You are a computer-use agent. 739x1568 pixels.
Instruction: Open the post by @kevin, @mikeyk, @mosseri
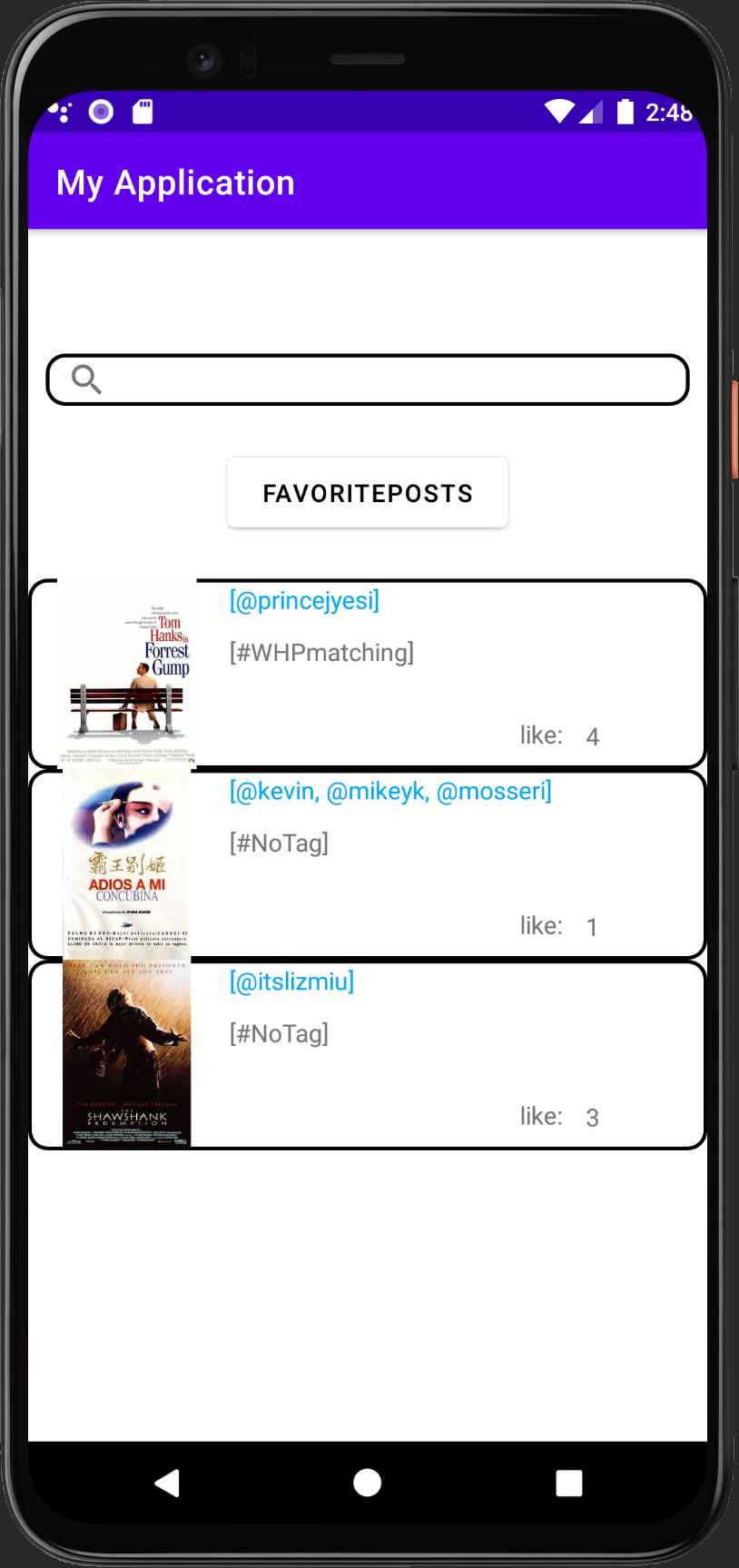(x=368, y=865)
